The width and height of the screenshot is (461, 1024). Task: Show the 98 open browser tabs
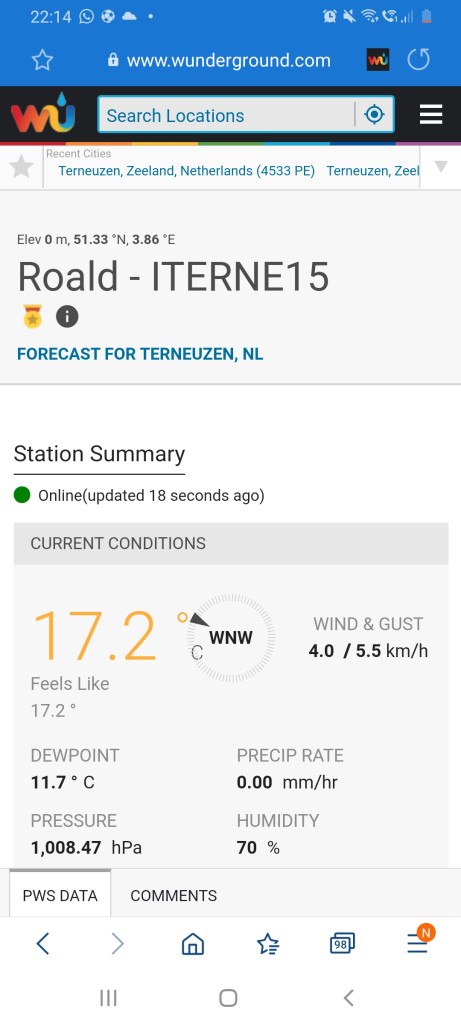click(x=342, y=944)
